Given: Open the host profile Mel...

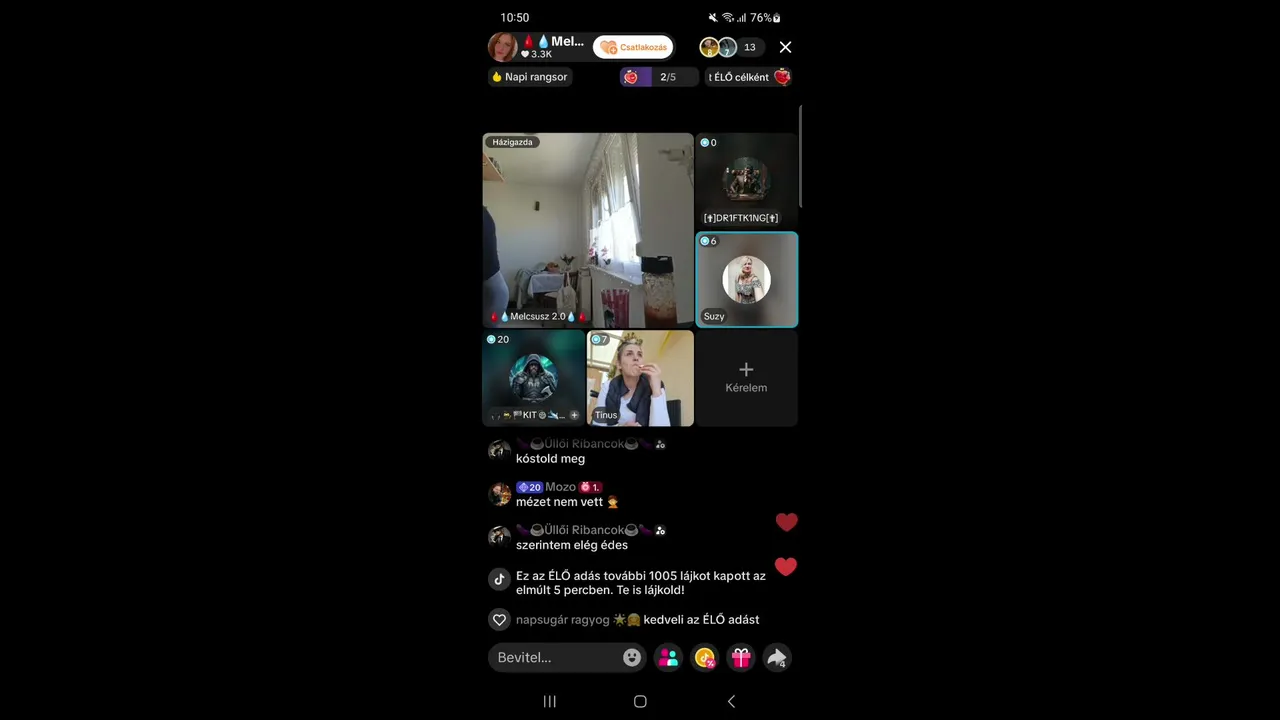Looking at the screenshot, I should point(538,46).
